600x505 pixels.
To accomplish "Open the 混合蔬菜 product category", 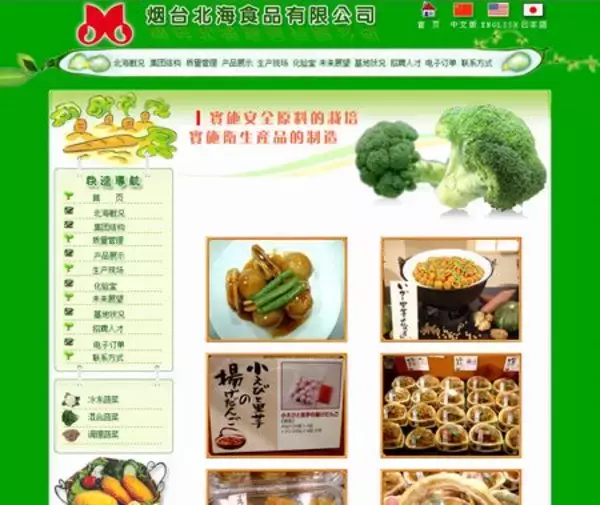I will 102,417.
